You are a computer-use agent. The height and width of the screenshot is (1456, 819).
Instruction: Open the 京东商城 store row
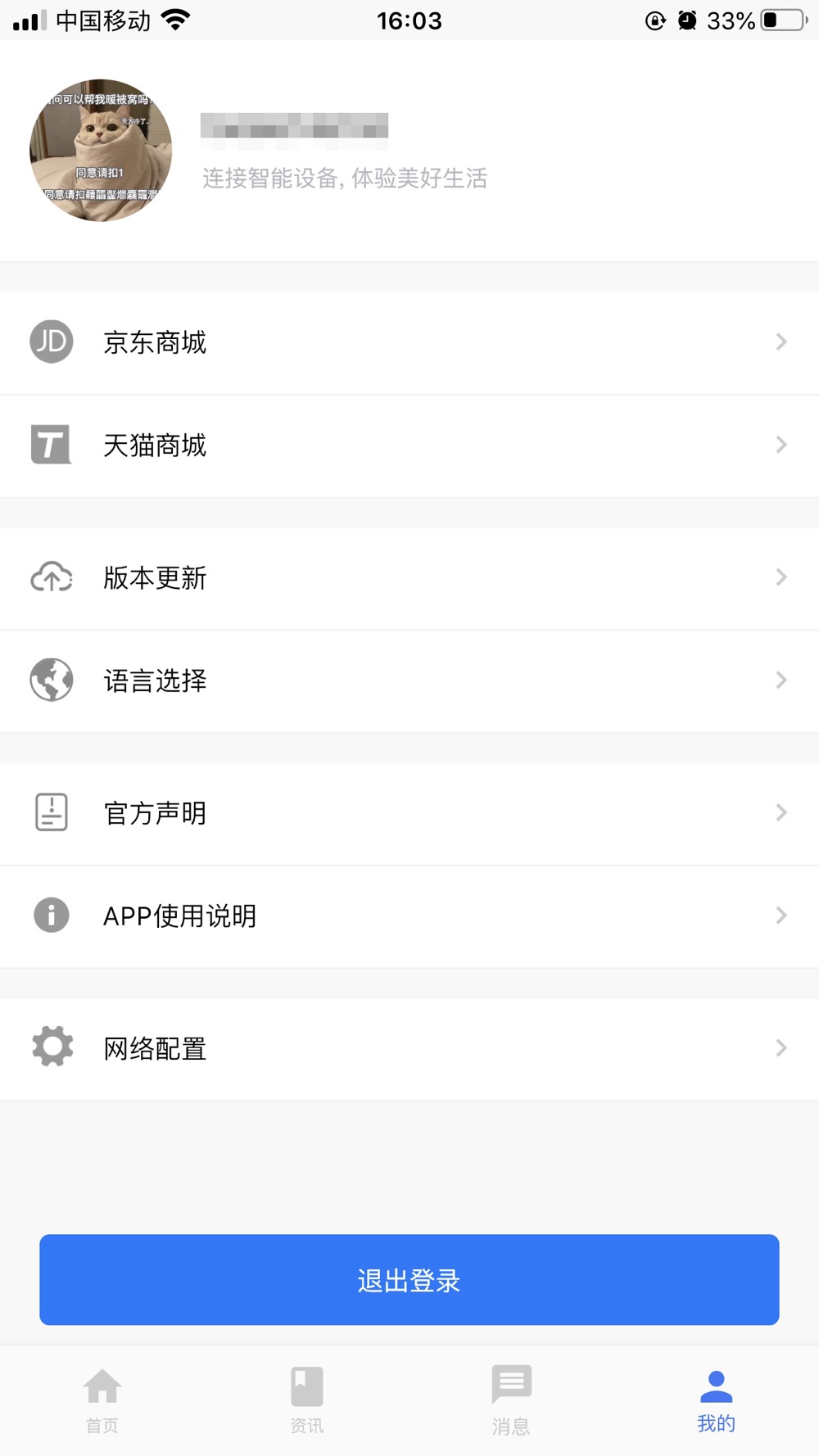(x=409, y=342)
